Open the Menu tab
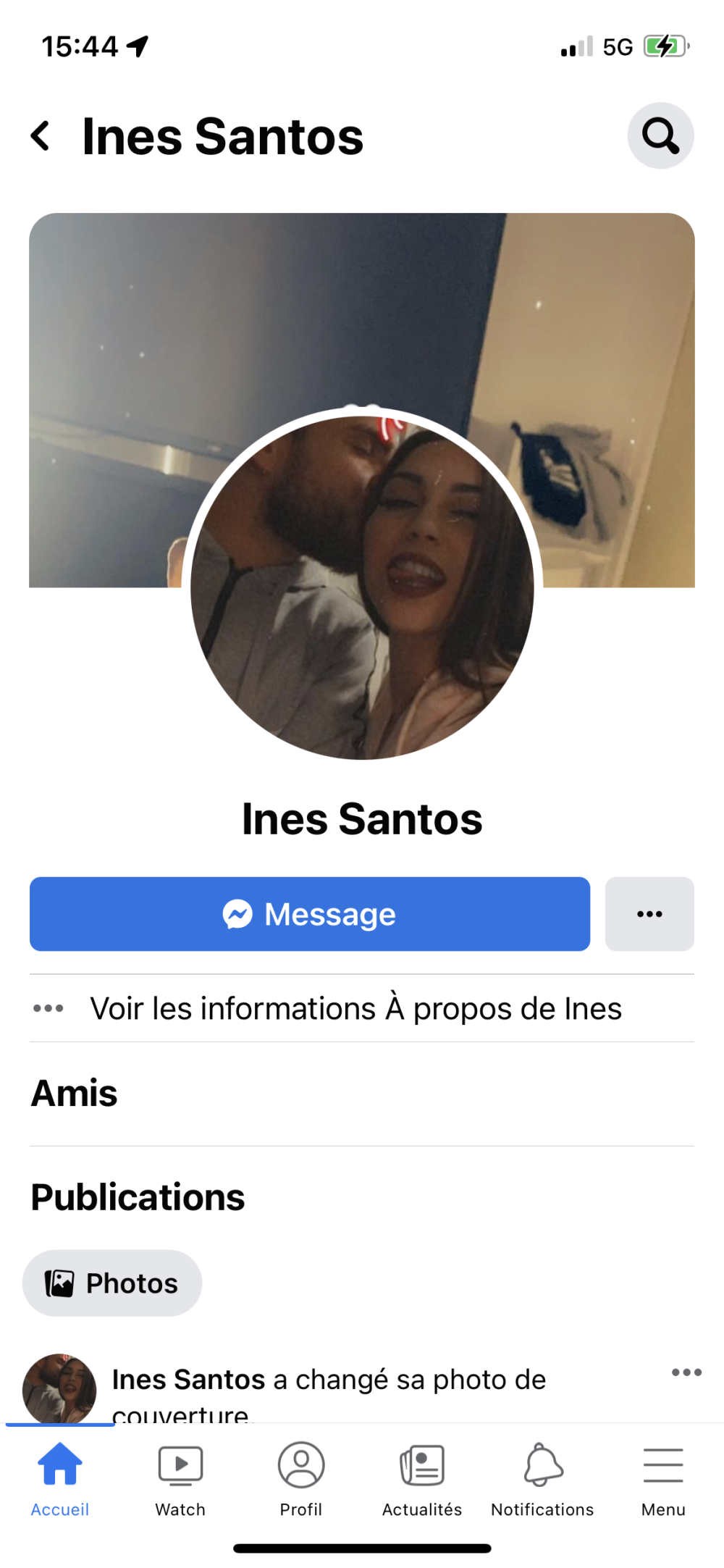 (662, 1478)
